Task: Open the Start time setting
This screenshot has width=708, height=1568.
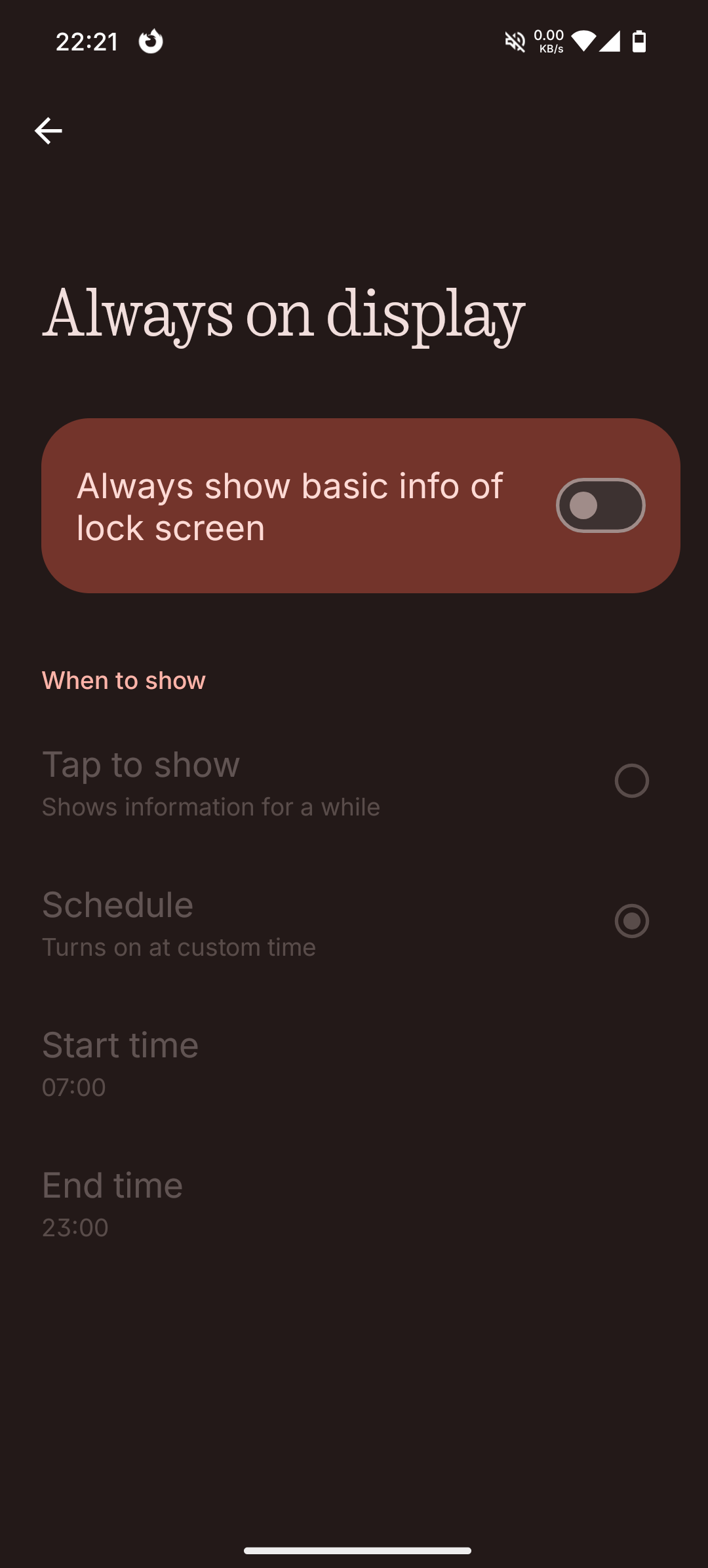Action: (121, 1062)
